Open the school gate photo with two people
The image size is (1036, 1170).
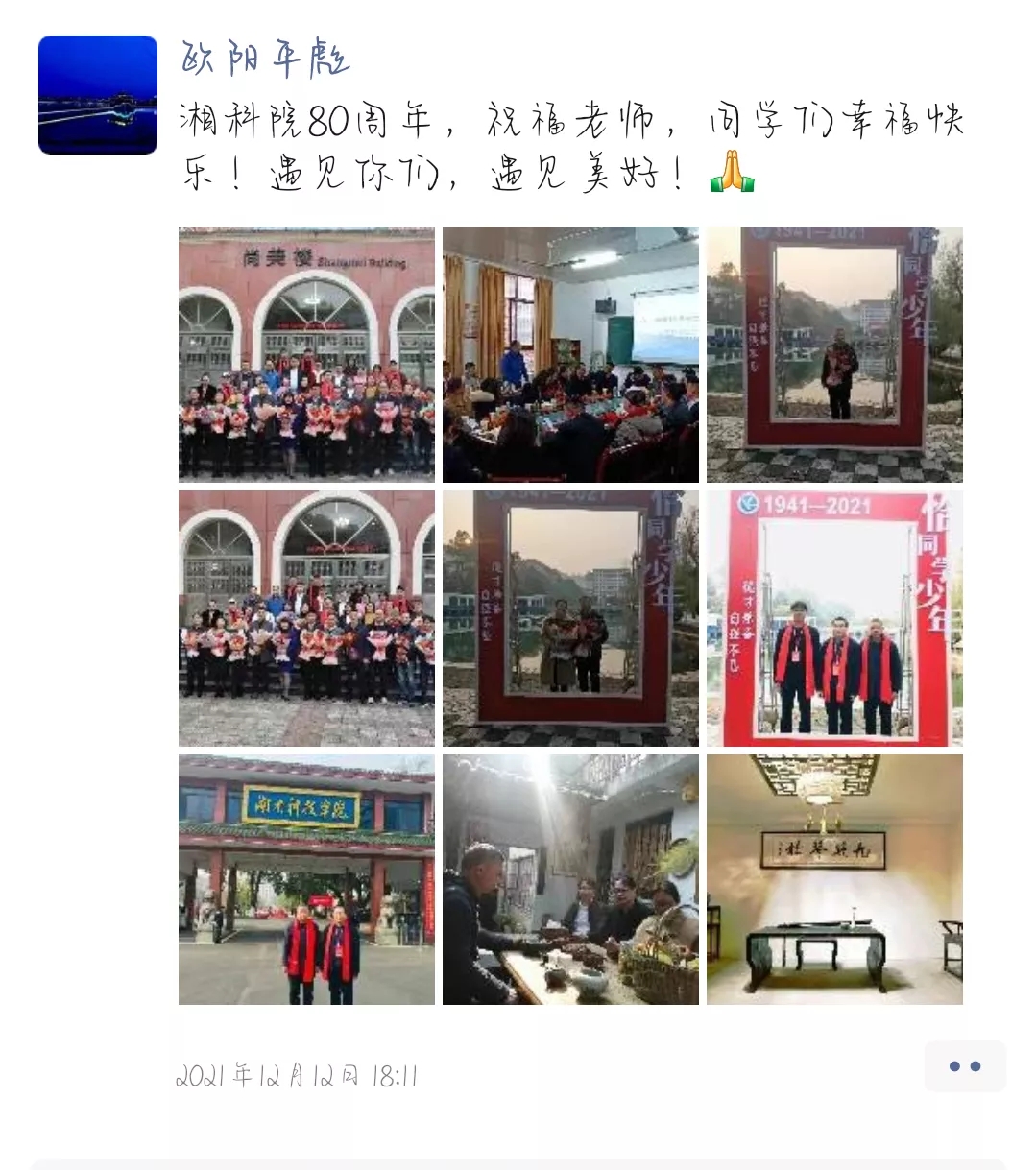[306, 879]
